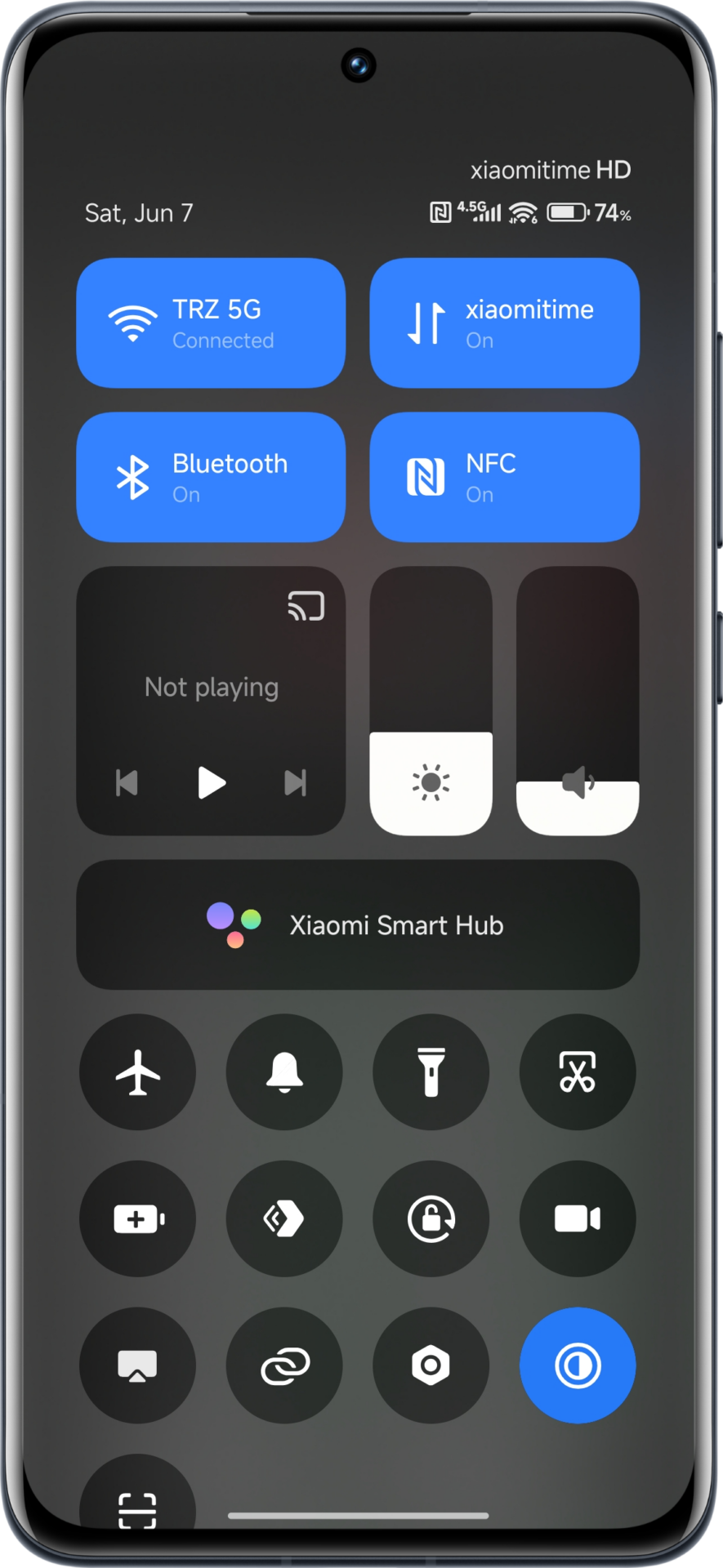This screenshot has width=723, height=1568.
Task: Turn off xiaomitime mobile data
Action: [x=504, y=323]
